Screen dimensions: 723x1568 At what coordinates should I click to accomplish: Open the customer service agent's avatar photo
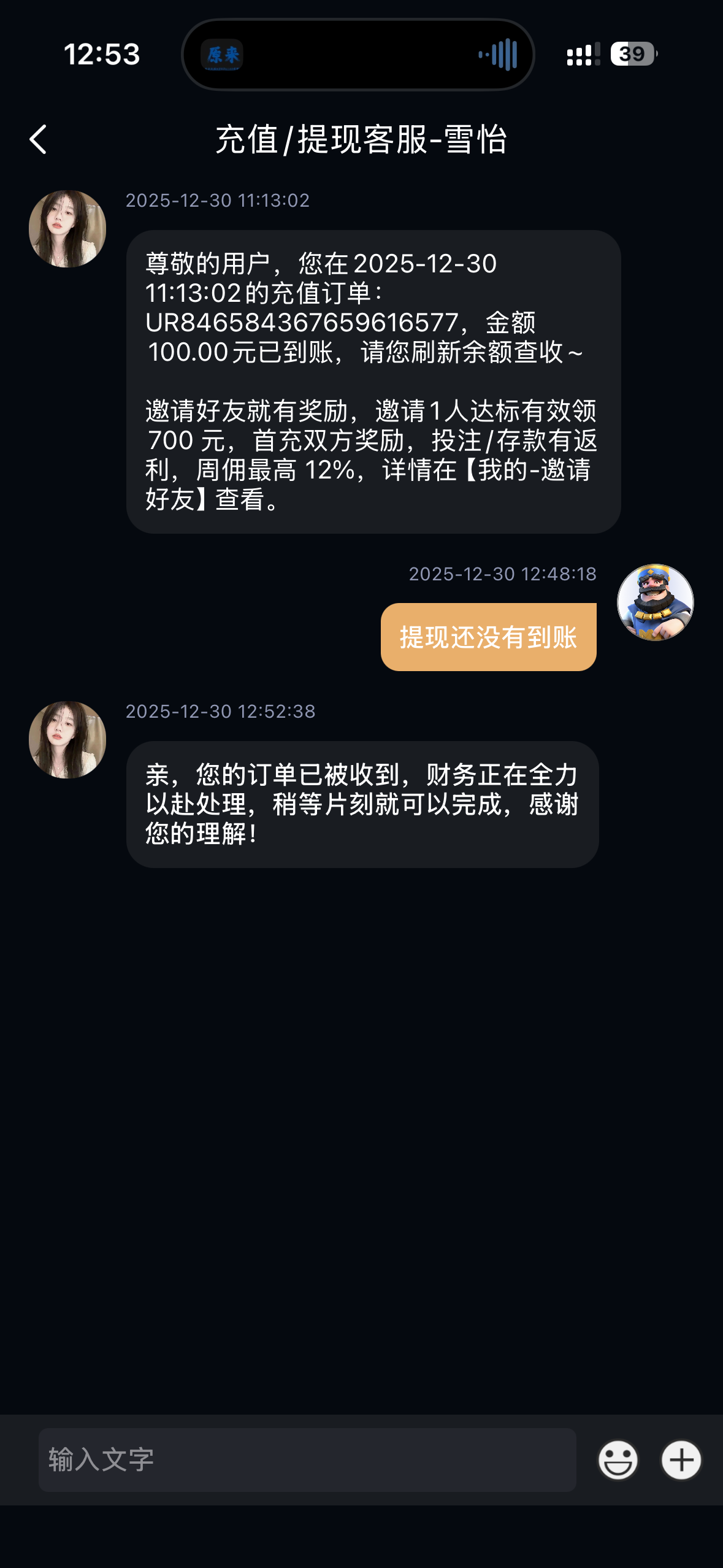point(67,229)
